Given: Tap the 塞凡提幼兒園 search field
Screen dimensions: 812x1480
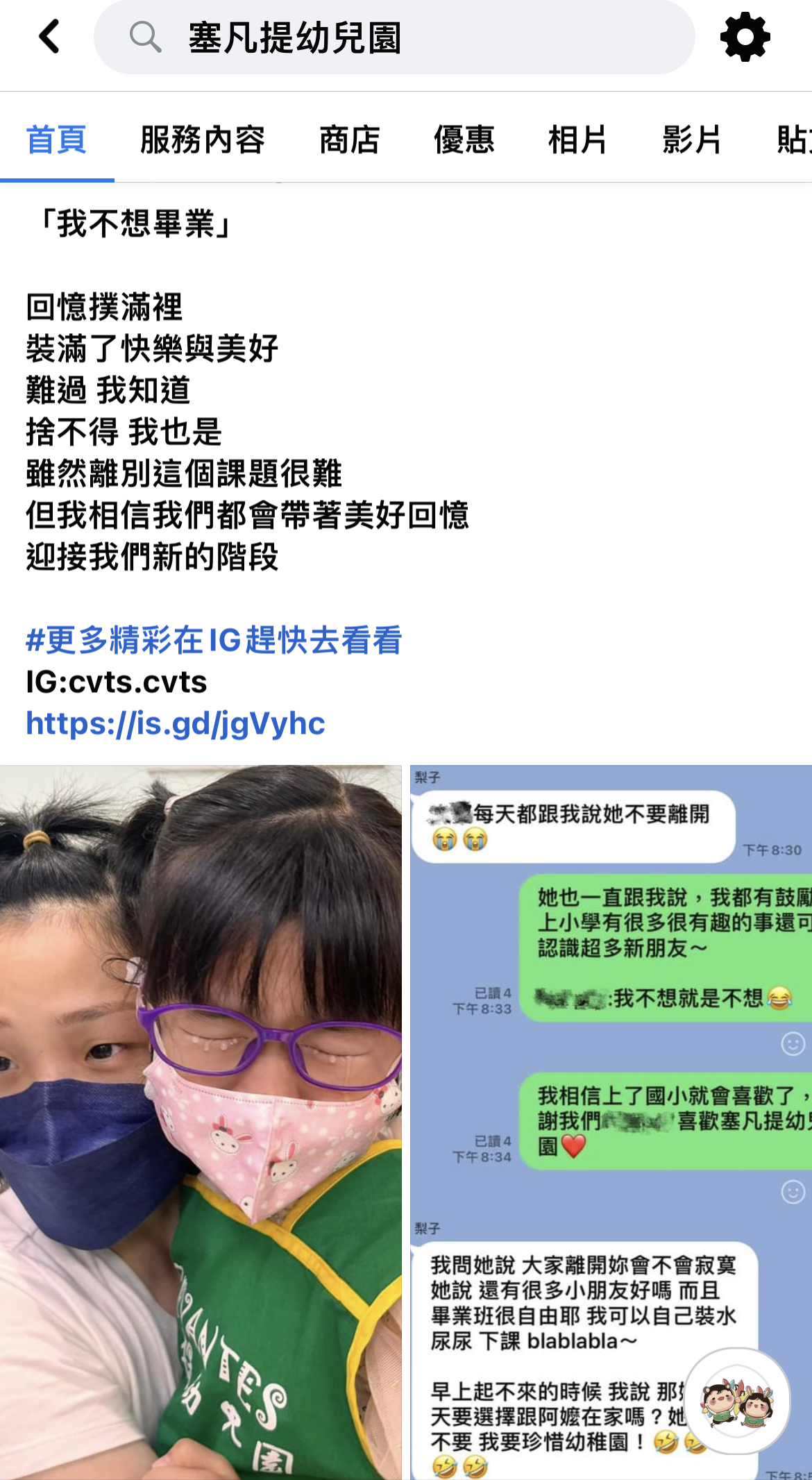Looking at the screenshot, I should point(394,37).
